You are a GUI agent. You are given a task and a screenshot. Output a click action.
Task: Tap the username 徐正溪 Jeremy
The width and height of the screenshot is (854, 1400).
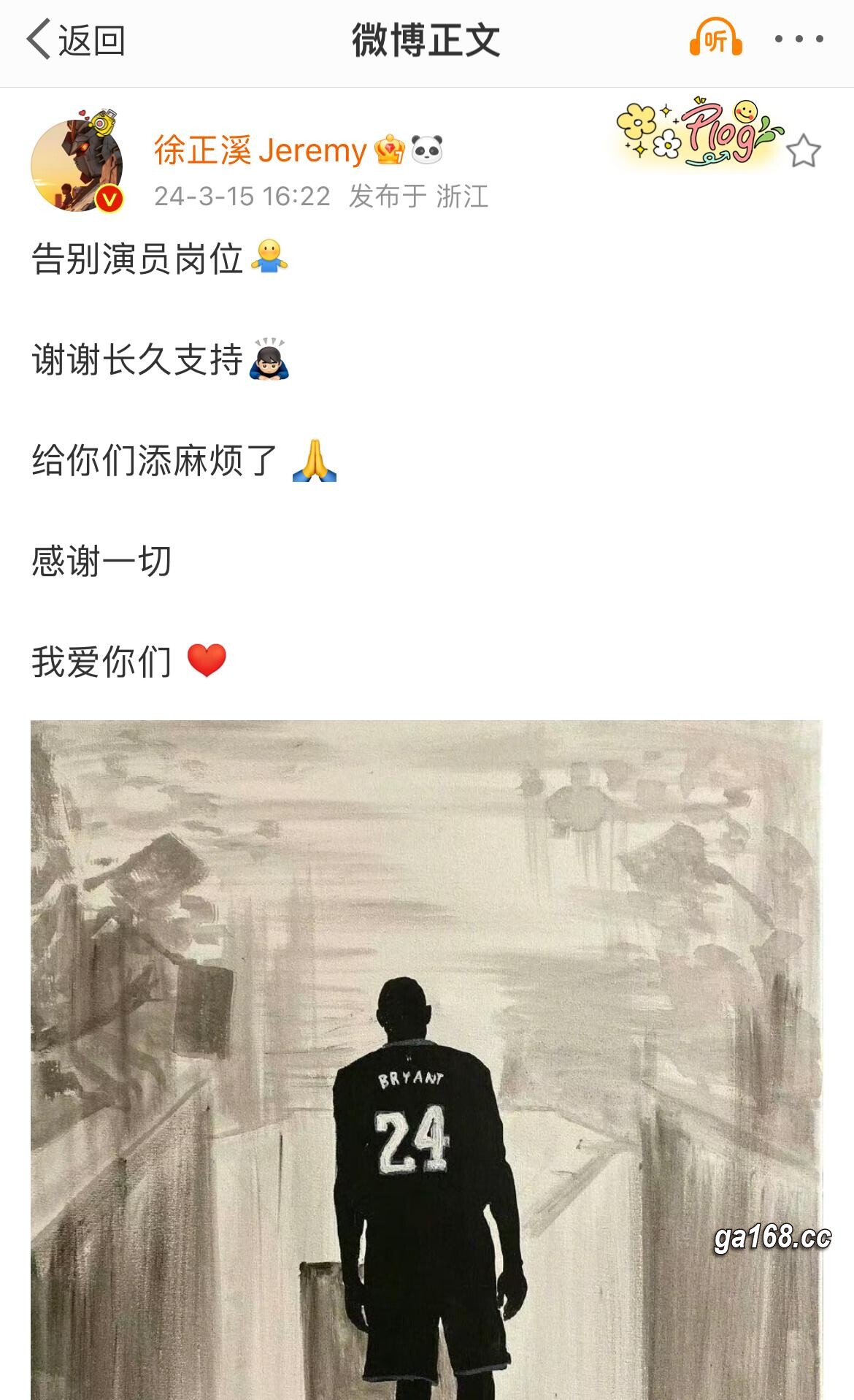pyautogui.click(x=260, y=150)
